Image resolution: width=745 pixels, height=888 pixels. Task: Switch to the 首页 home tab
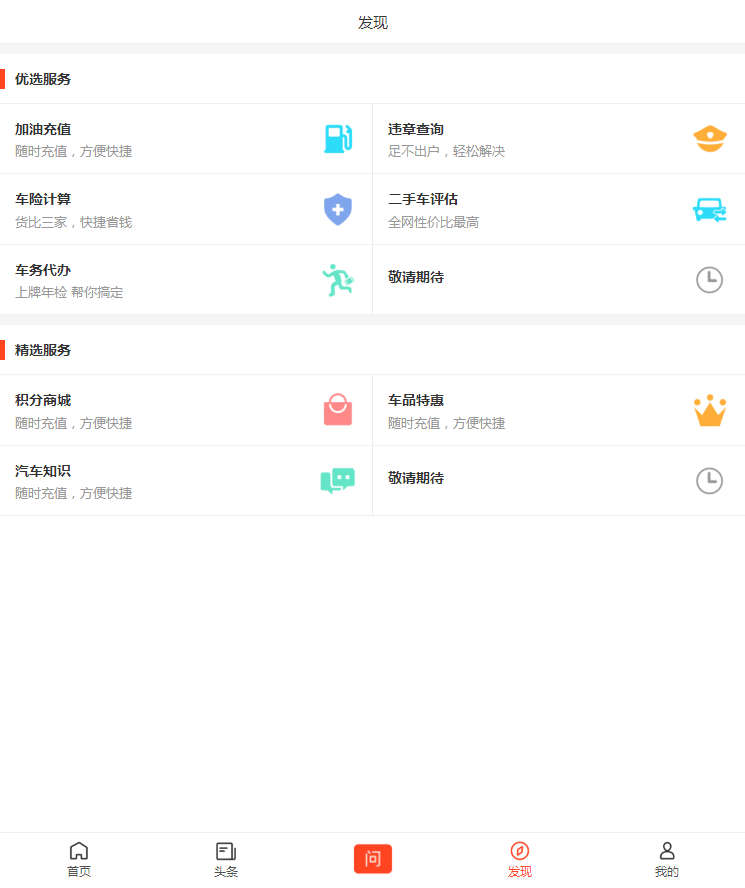[x=79, y=859]
